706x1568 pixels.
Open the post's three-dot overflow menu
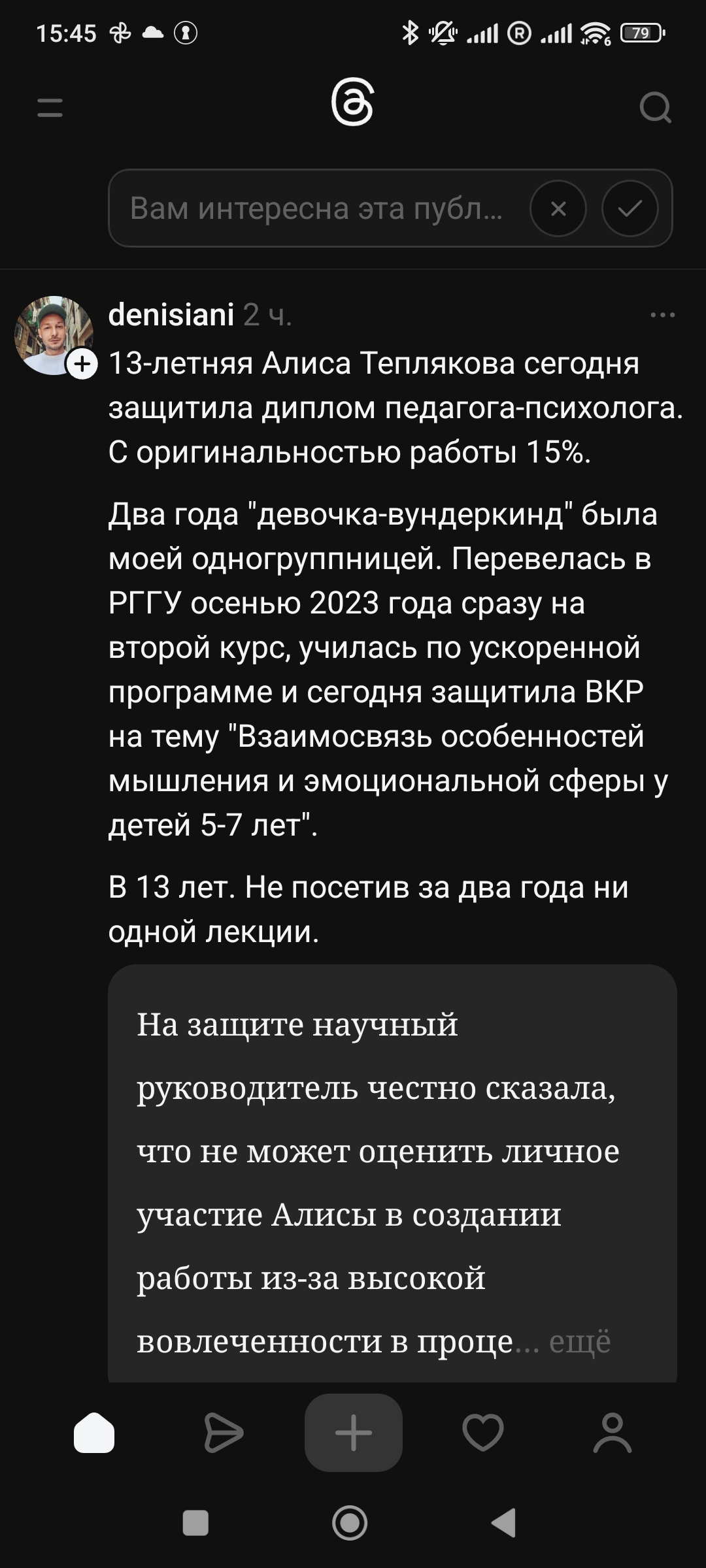(x=662, y=315)
